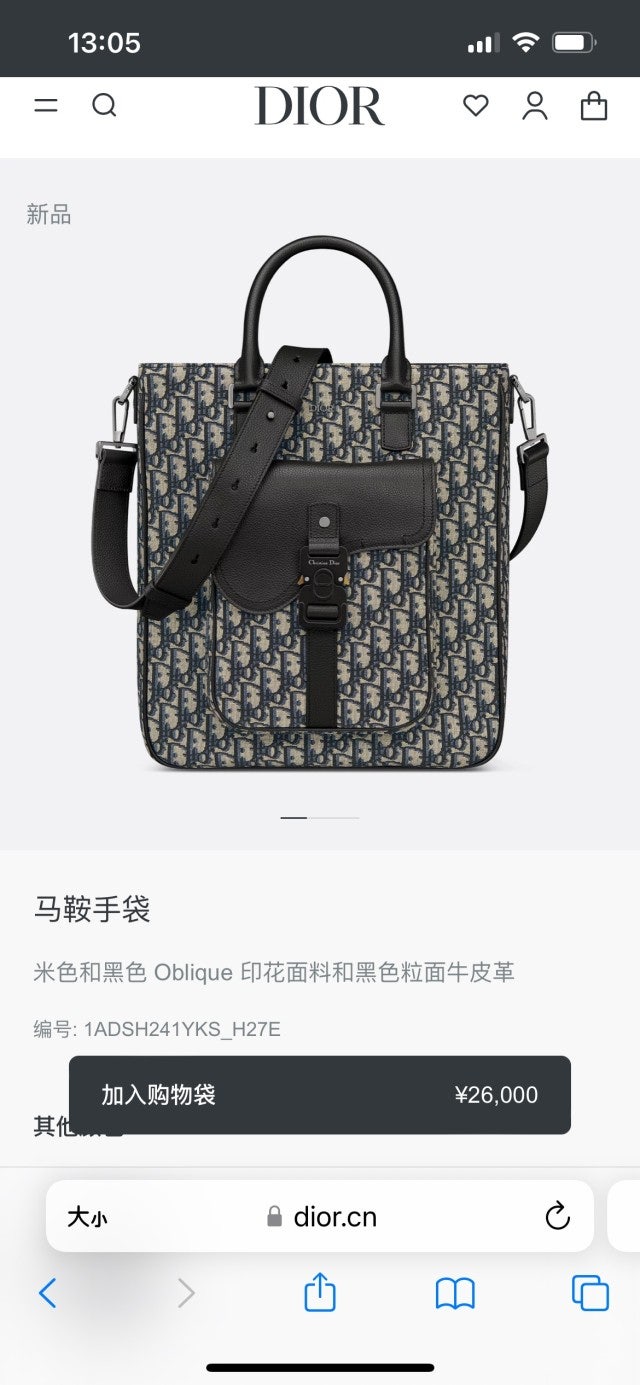Open the account profile icon
This screenshot has width=640, height=1385.
(535, 105)
